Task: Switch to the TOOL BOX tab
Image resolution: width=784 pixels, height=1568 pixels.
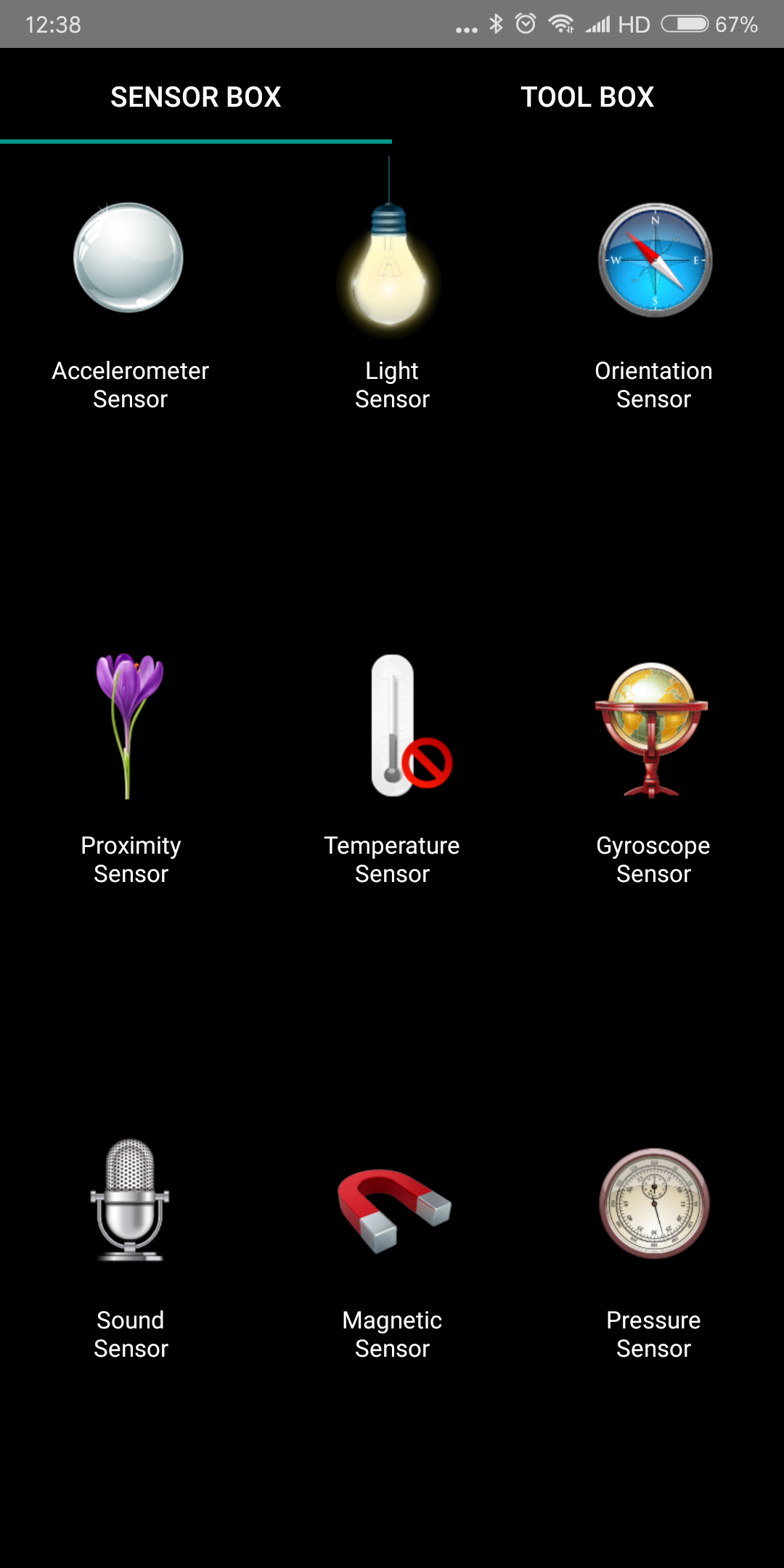Action: [588, 97]
